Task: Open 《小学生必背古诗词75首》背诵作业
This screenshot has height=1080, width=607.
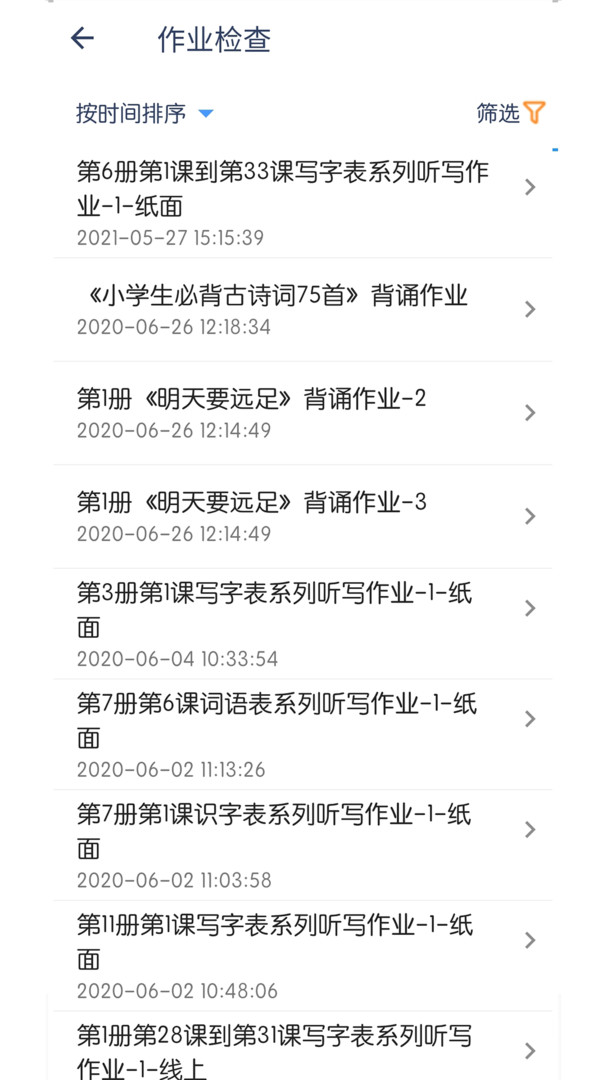Action: (x=303, y=309)
